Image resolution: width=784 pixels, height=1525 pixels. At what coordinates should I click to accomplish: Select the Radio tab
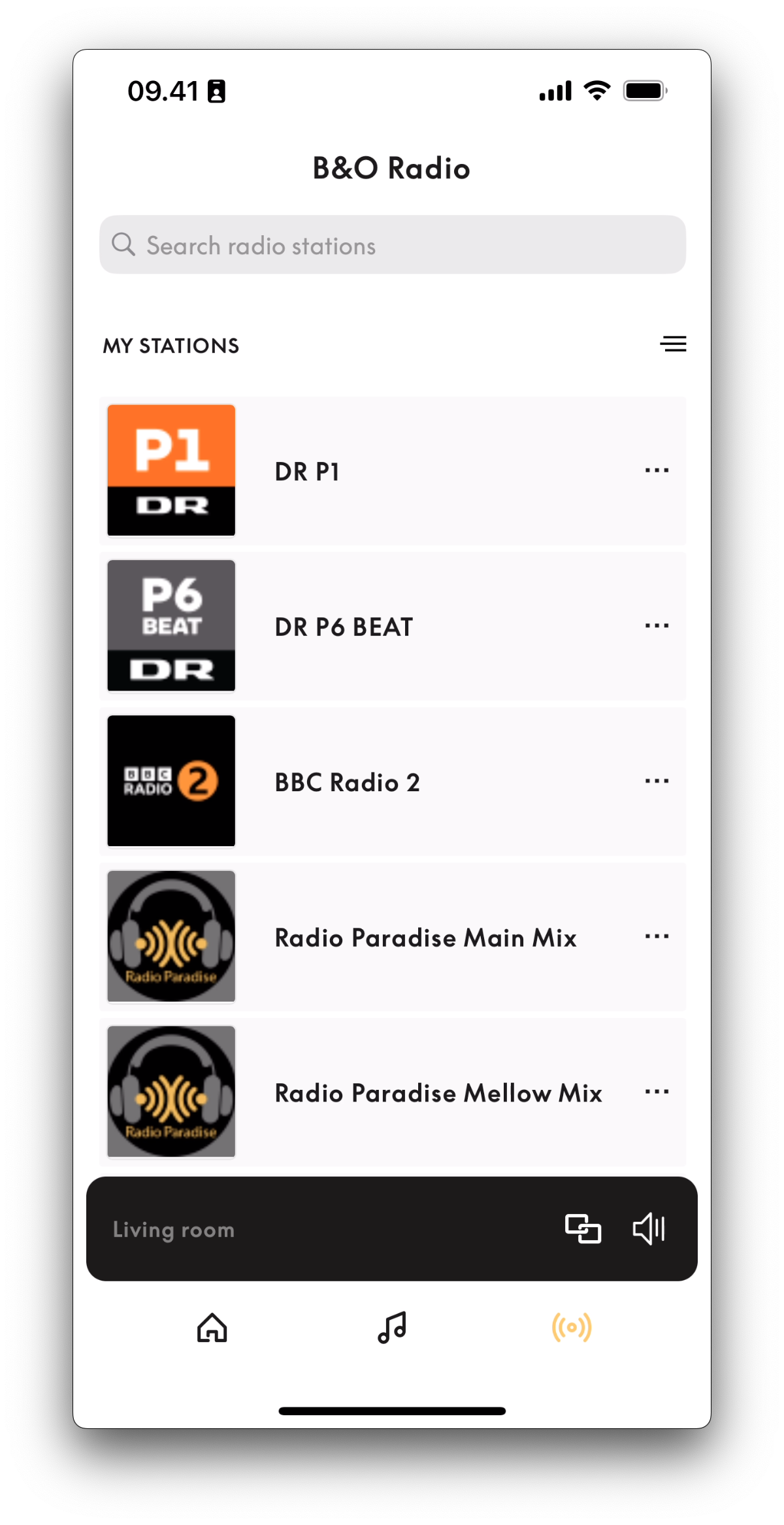click(572, 1328)
